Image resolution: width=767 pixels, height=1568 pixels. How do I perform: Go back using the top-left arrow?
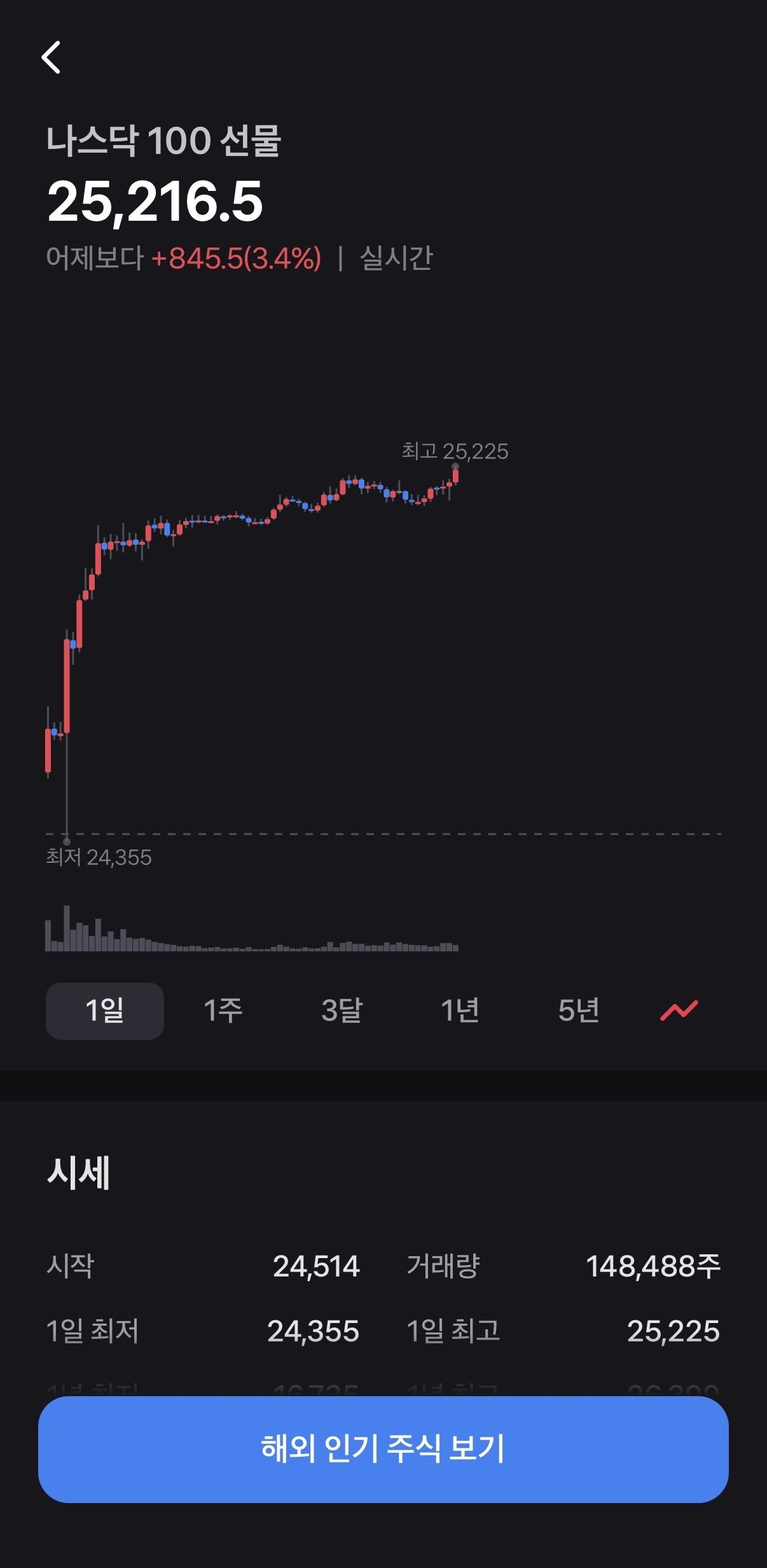click(51, 57)
